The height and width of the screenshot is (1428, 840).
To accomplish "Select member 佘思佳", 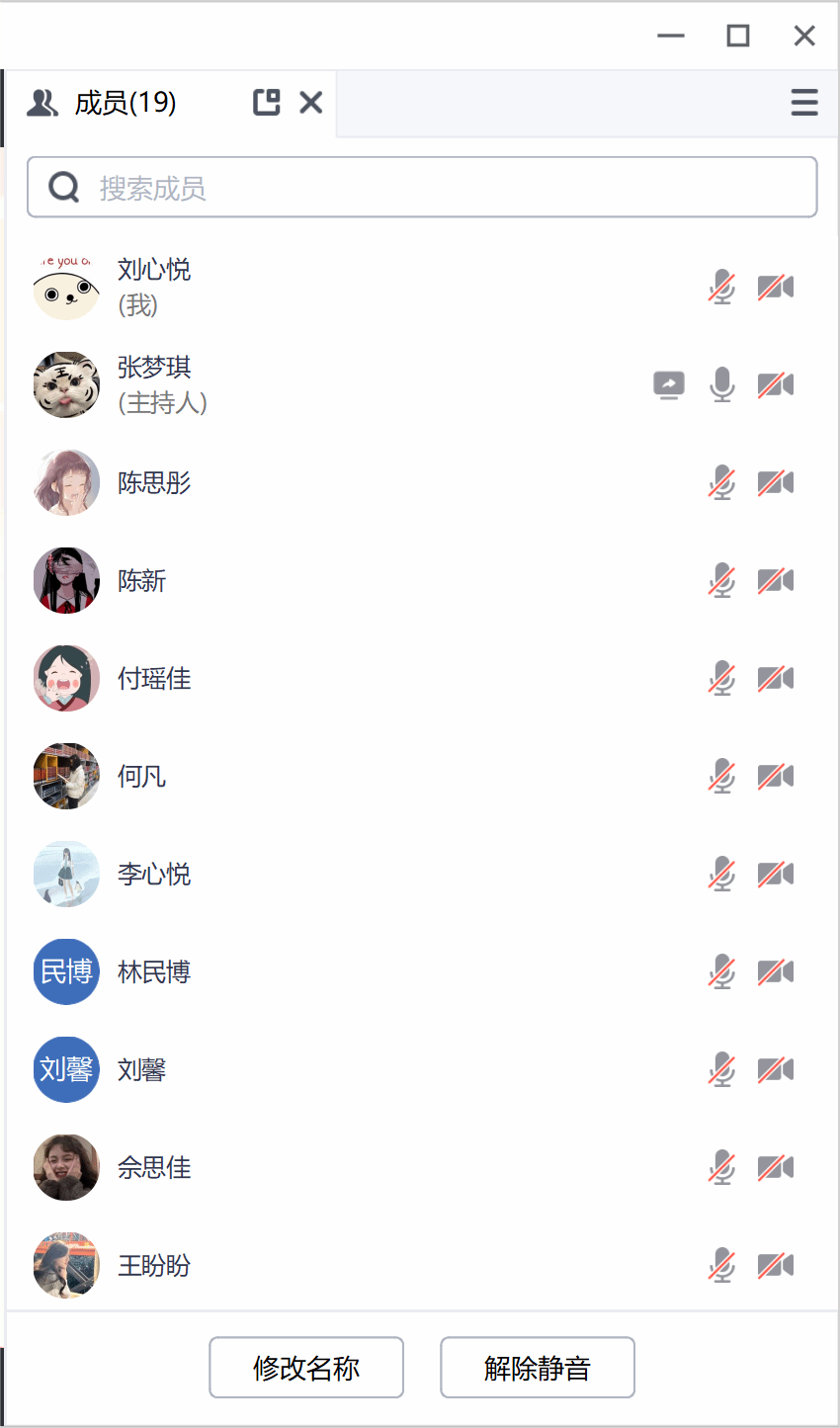I will 154,1167.
